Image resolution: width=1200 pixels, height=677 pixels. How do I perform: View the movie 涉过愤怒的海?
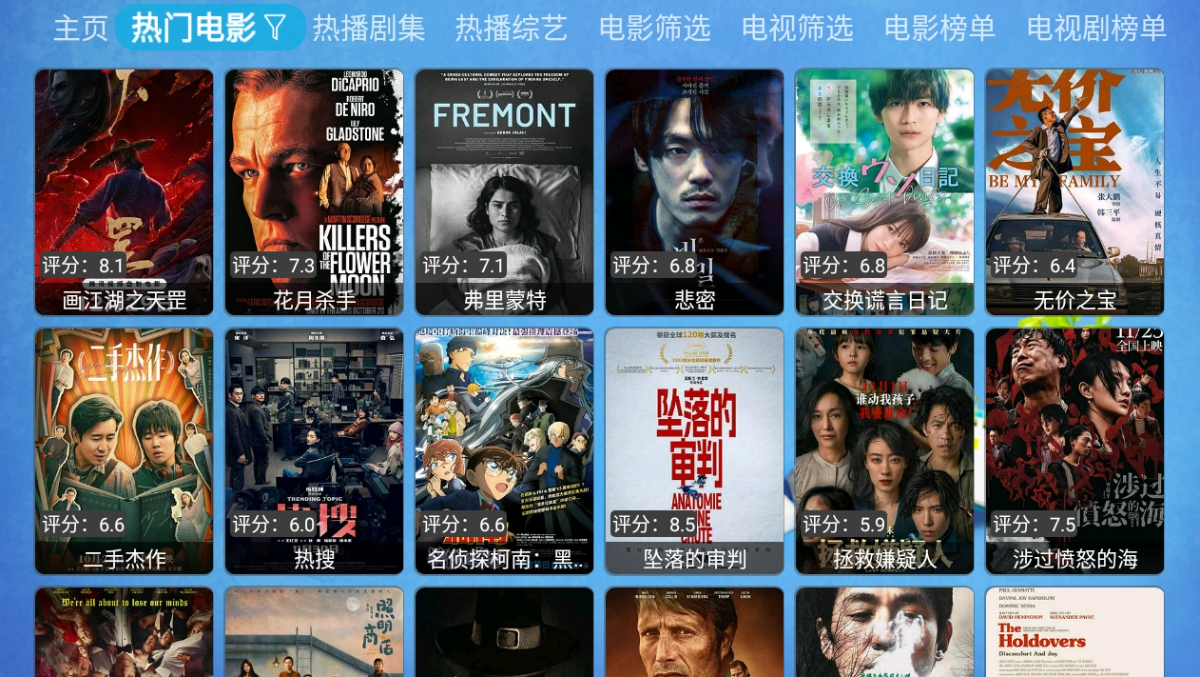point(1074,450)
